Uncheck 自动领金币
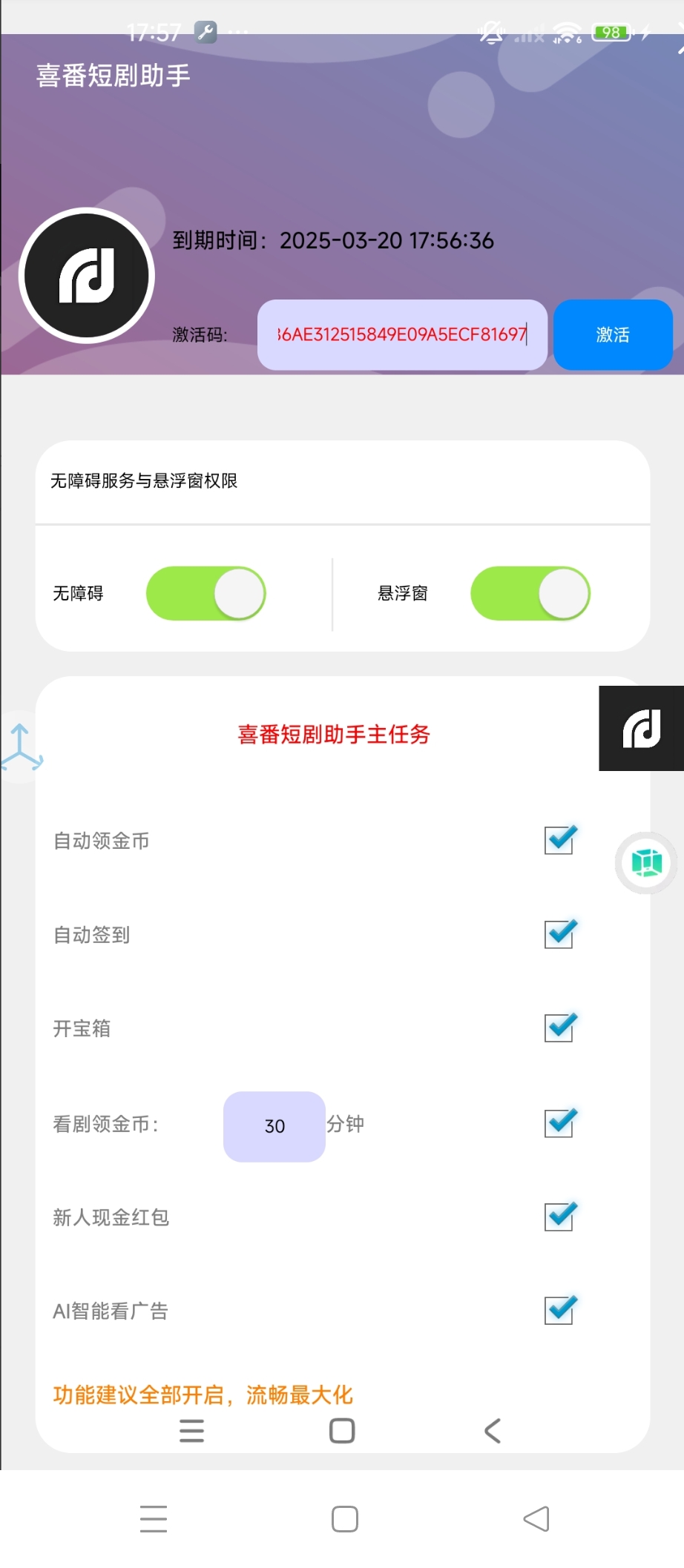 [560, 840]
